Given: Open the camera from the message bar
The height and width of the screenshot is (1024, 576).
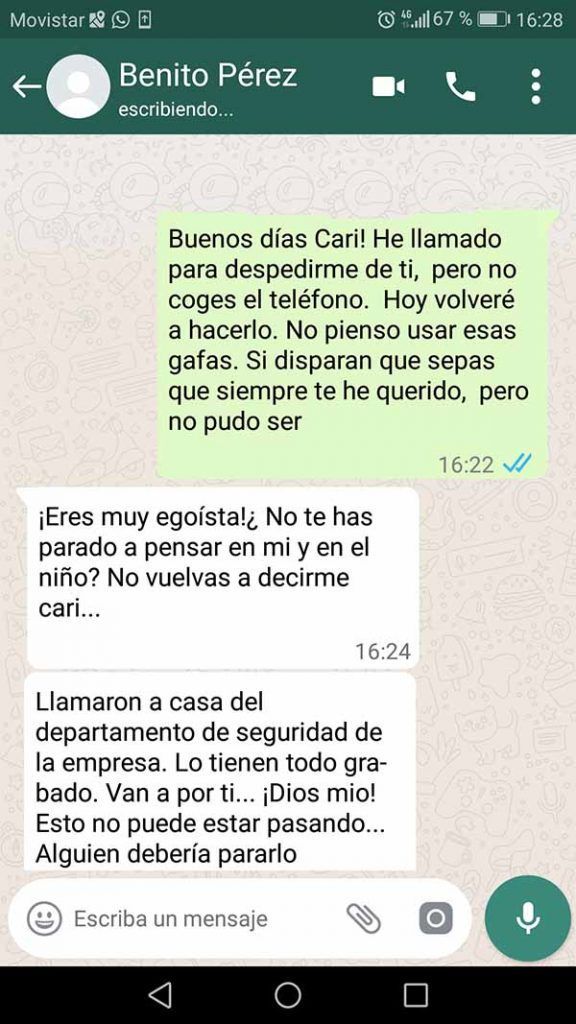Looking at the screenshot, I should 436,918.
